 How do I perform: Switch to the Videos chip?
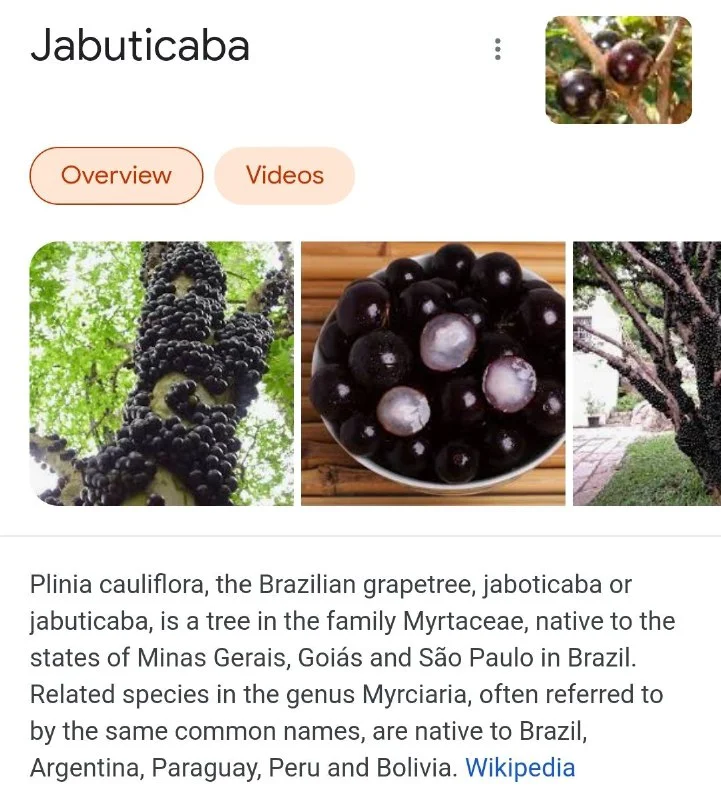pyautogui.click(x=285, y=176)
